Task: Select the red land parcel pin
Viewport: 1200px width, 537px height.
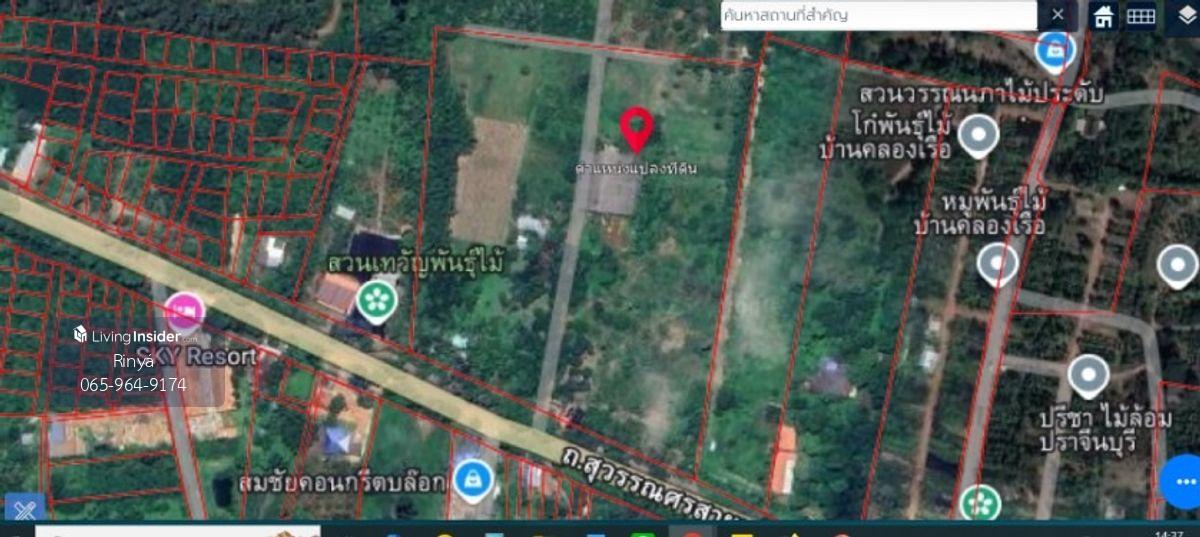Action: [636, 129]
